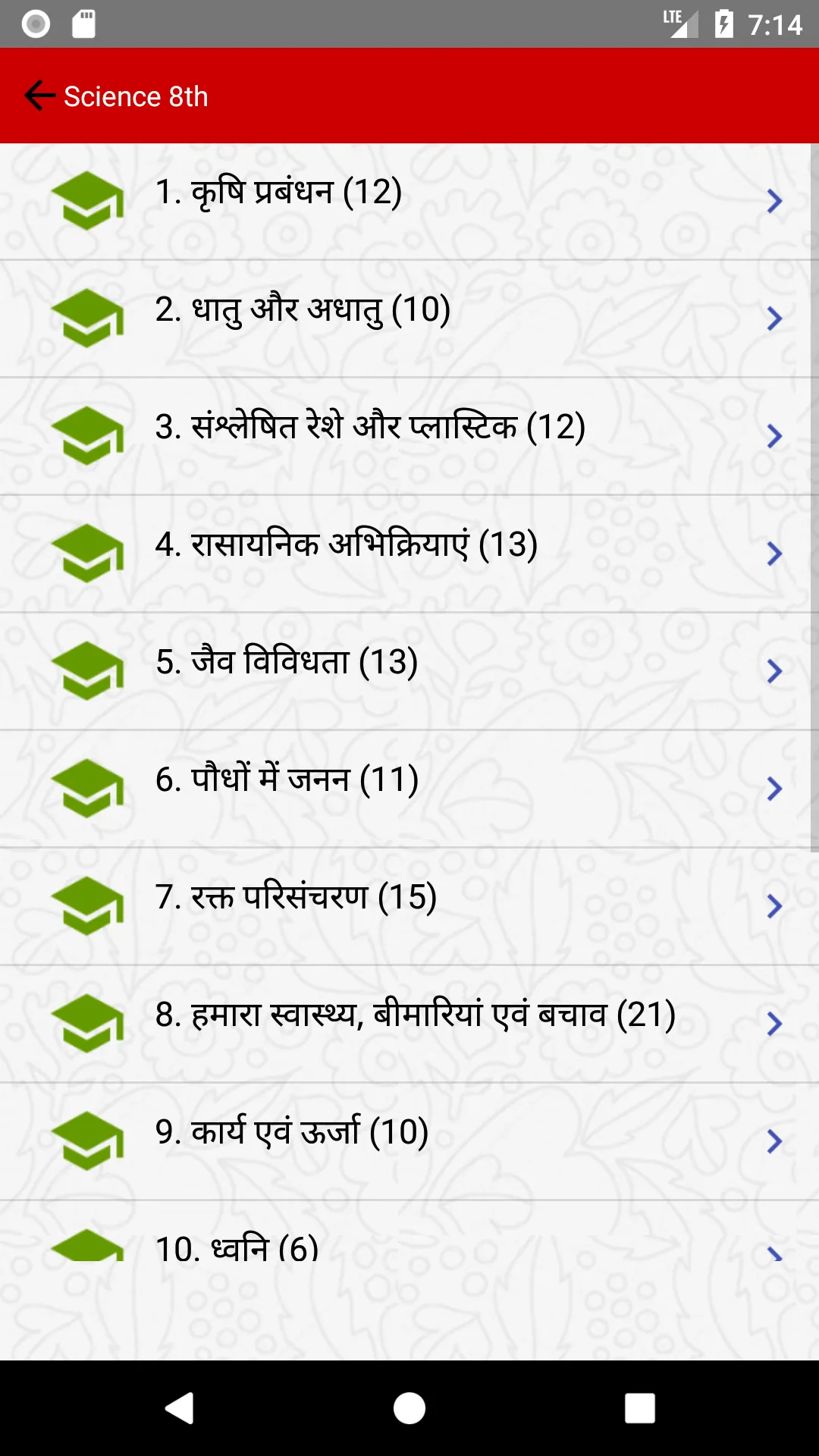Open chapter 8 हमारा स्वास्थ्य, बीमारियां एवं बचाव
This screenshot has height=1456, width=819.
tap(409, 1025)
